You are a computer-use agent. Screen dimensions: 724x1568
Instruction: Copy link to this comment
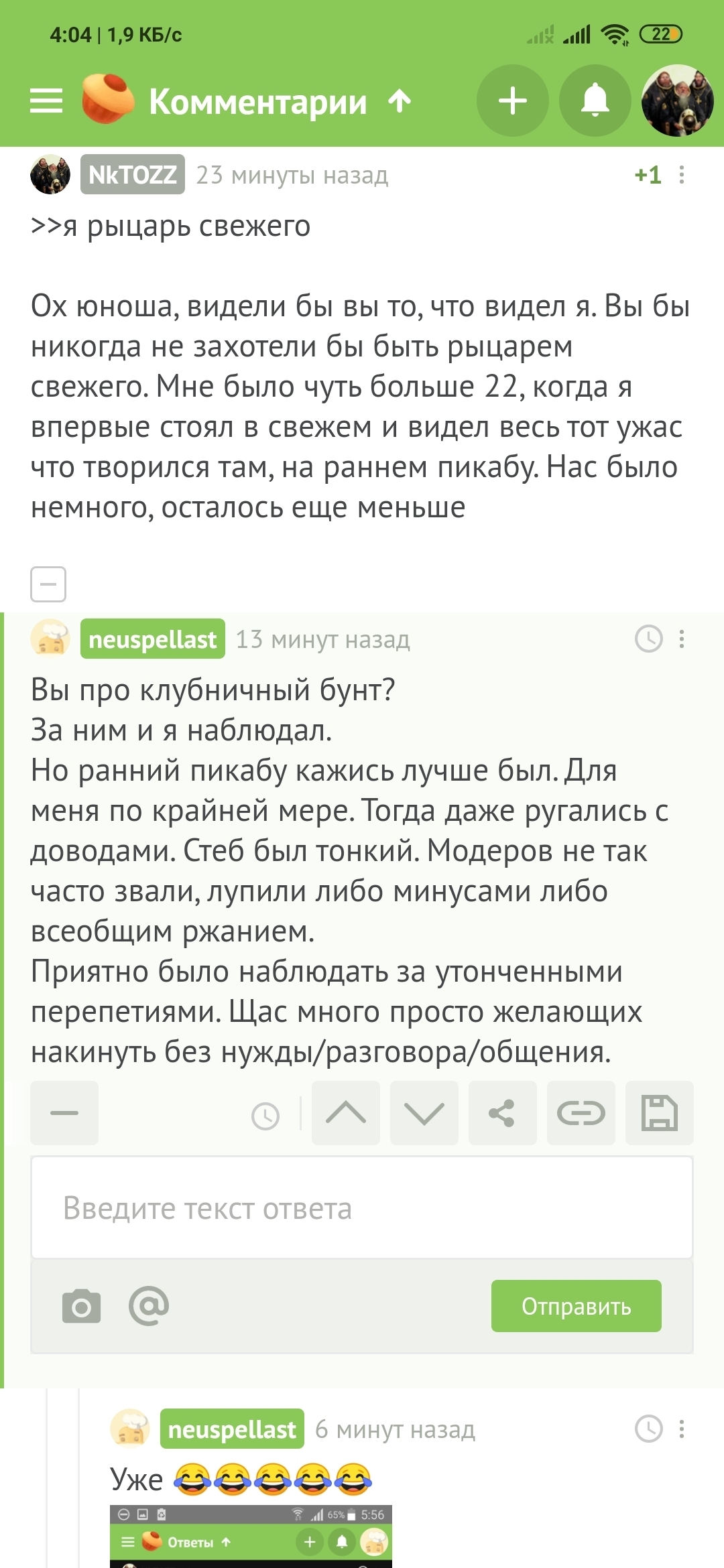coord(581,1113)
